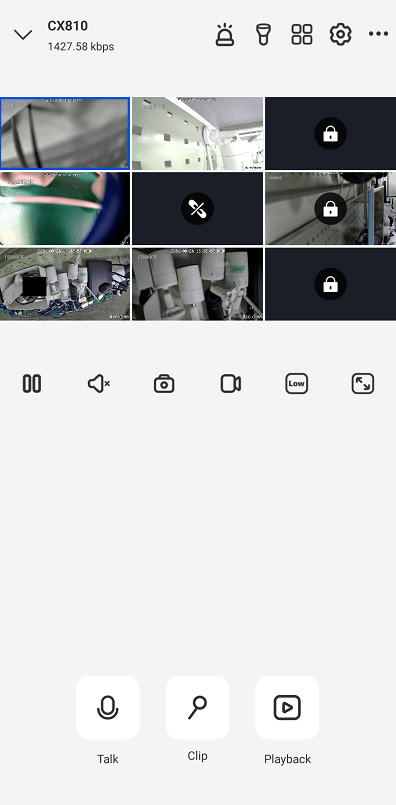Select the disconnected channel with broken-link icon
The width and height of the screenshot is (396, 805).
point(197,208)
